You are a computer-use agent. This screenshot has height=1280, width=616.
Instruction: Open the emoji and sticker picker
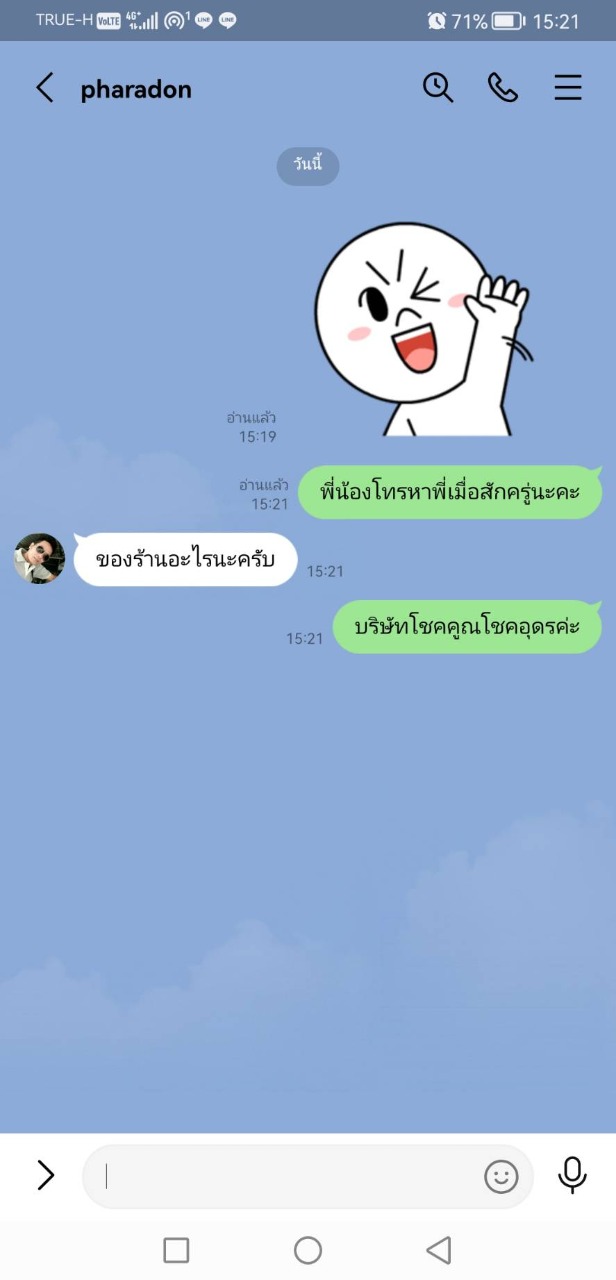coord(501,1177)
